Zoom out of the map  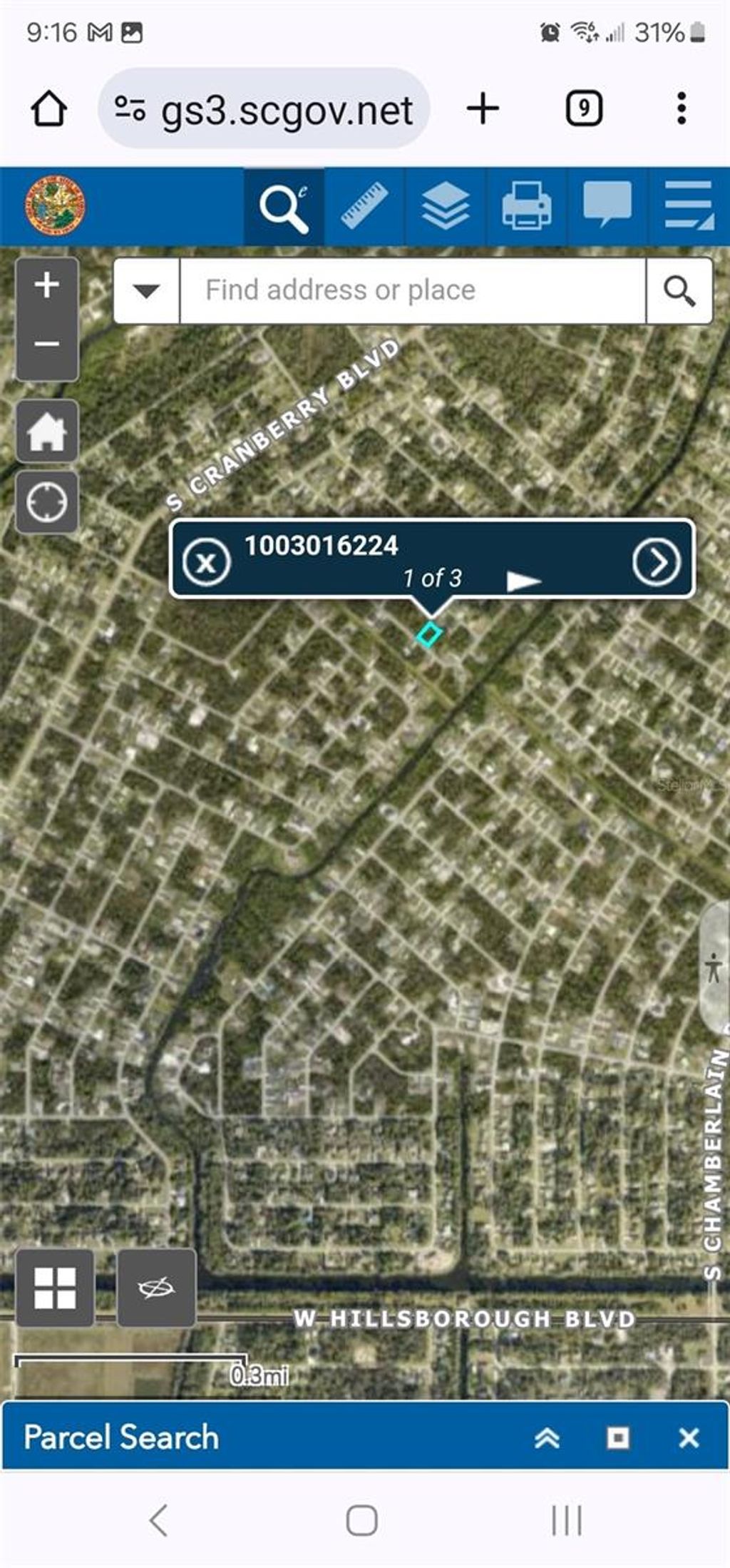click(x=47, y=345)
